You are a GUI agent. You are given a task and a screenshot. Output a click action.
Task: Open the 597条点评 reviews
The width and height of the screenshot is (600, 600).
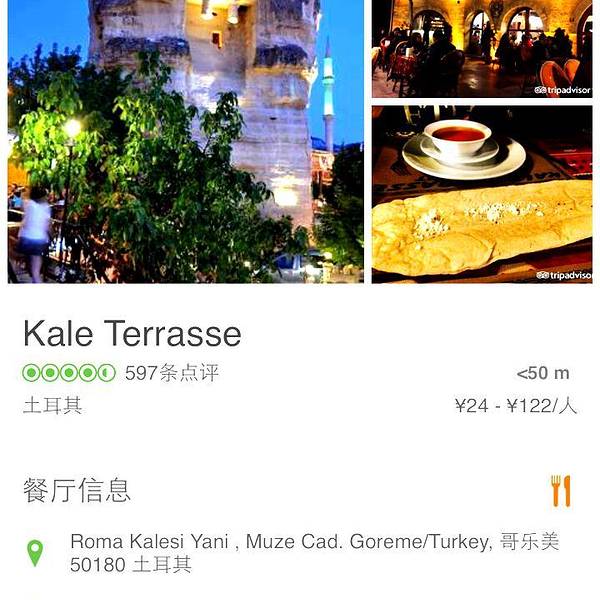[x=171, y=374]
